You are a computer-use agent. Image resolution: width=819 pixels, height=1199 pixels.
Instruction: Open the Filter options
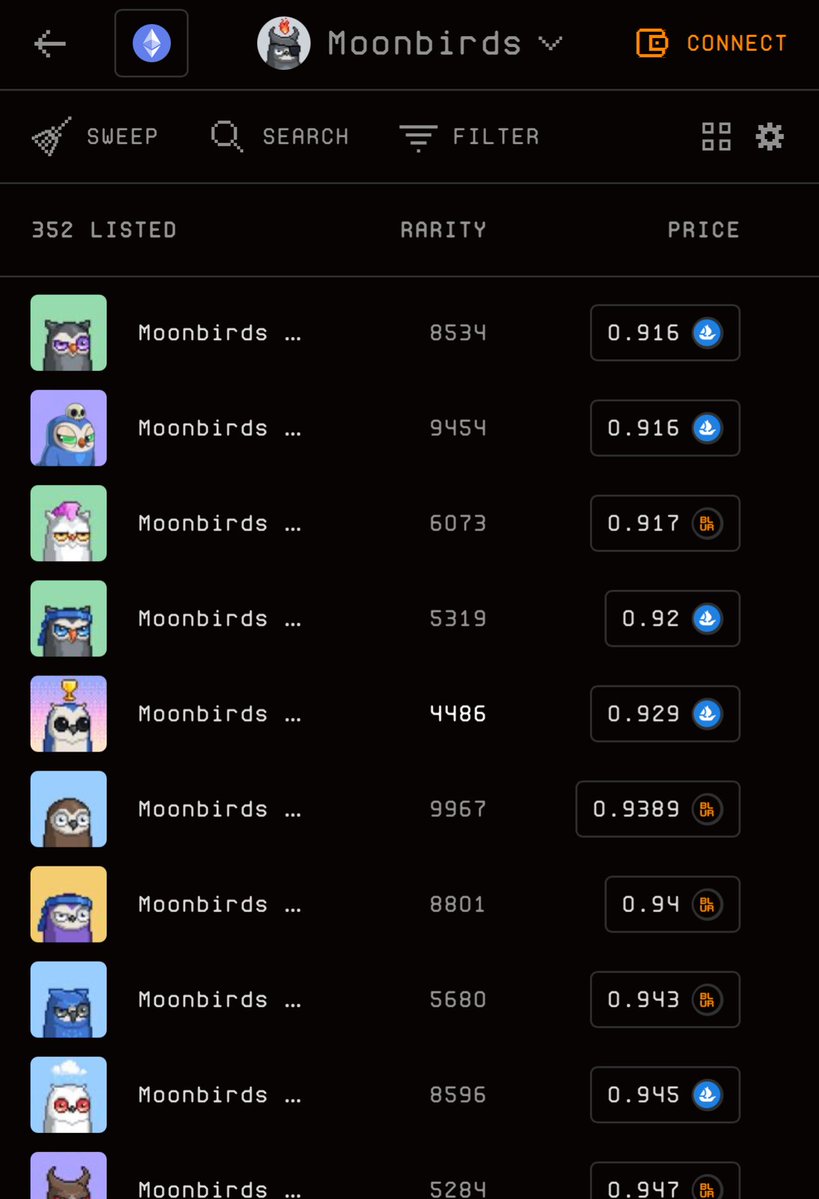[x=469, y=137]
